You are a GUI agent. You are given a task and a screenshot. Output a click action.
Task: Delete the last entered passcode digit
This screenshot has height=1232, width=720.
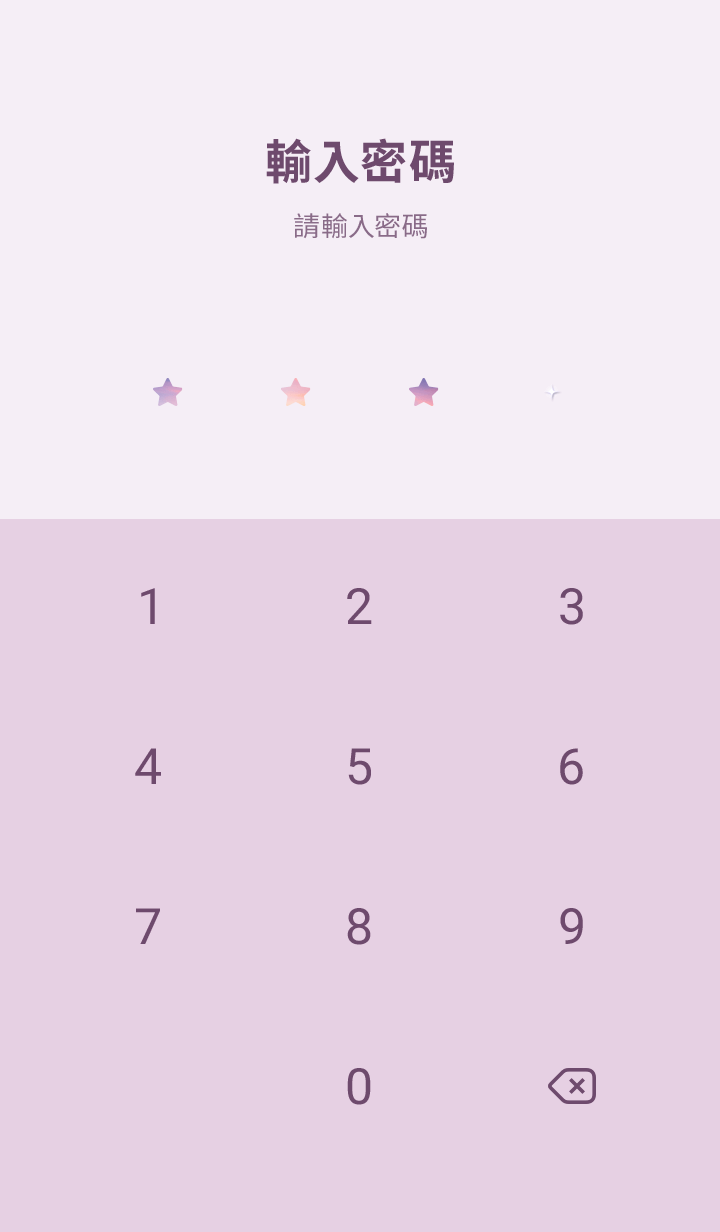point(572,1086)
